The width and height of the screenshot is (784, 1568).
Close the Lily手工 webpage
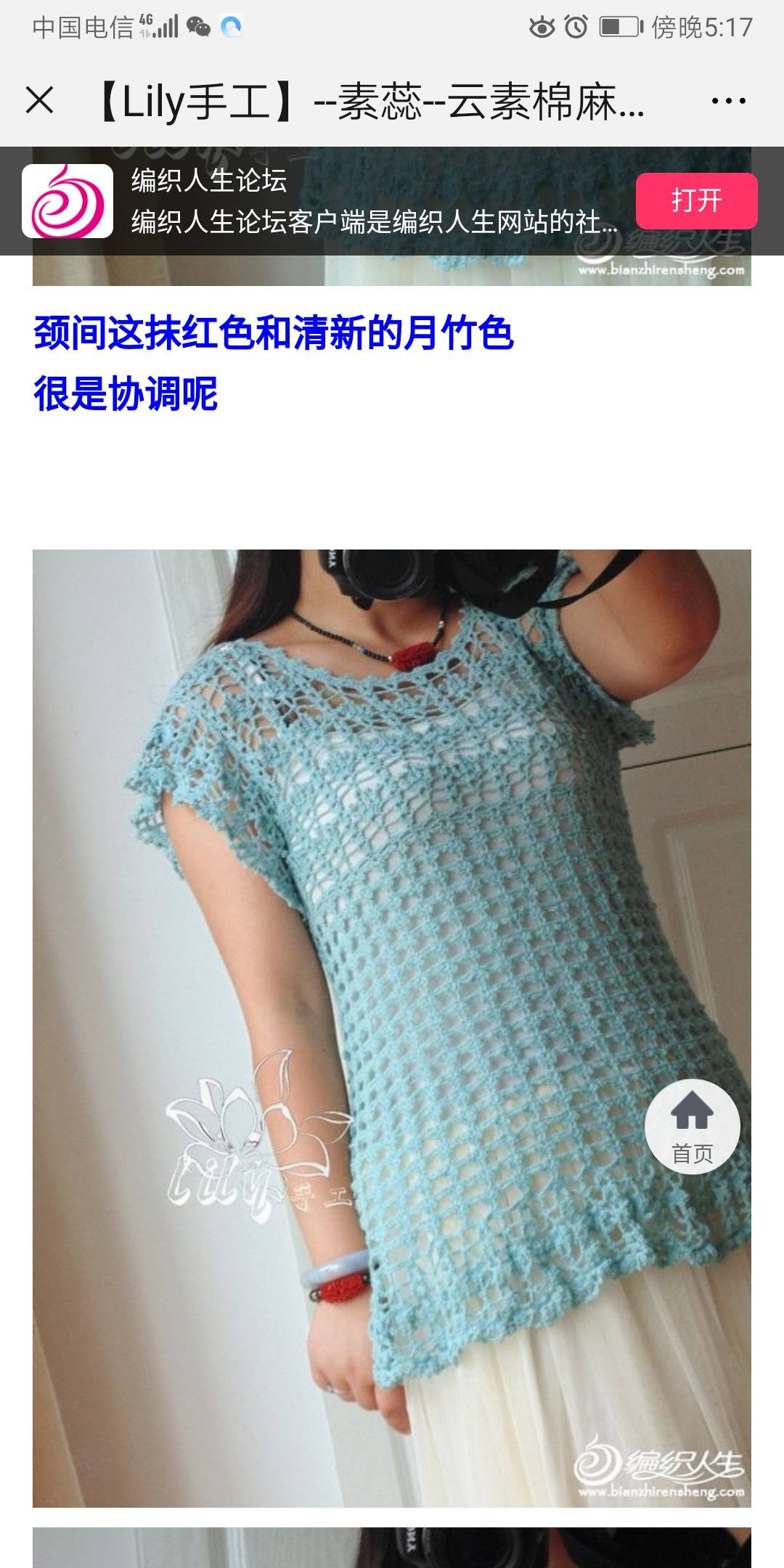(x=39, y=100)
